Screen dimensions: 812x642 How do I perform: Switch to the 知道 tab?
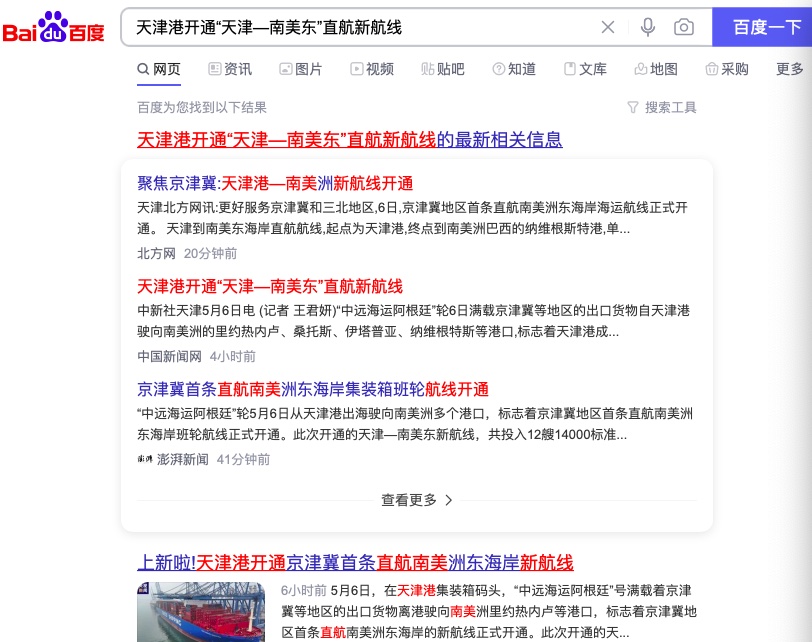click(x=514, y=69)
